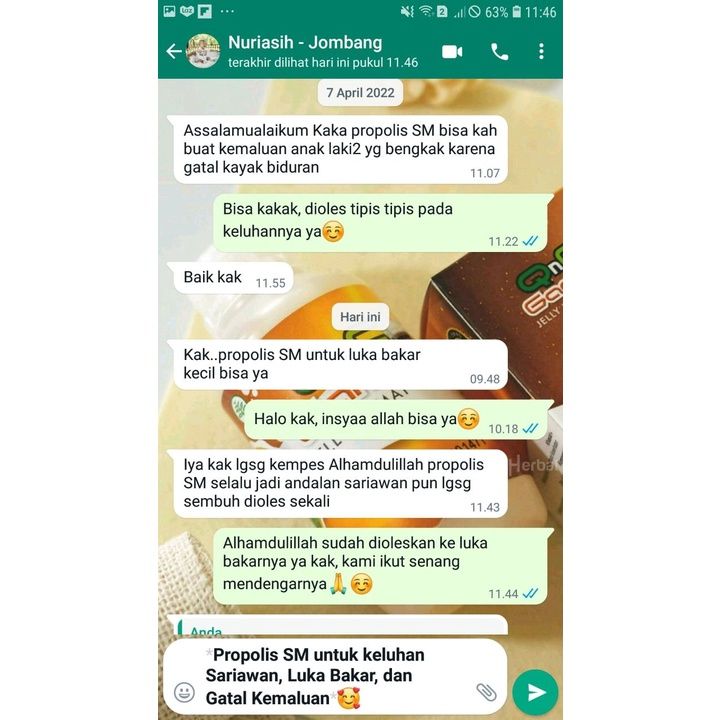Image resolution: width=720 pixels, height=720 pixels.
Task: Open the three-dot overflow menu
Action: 541,51
